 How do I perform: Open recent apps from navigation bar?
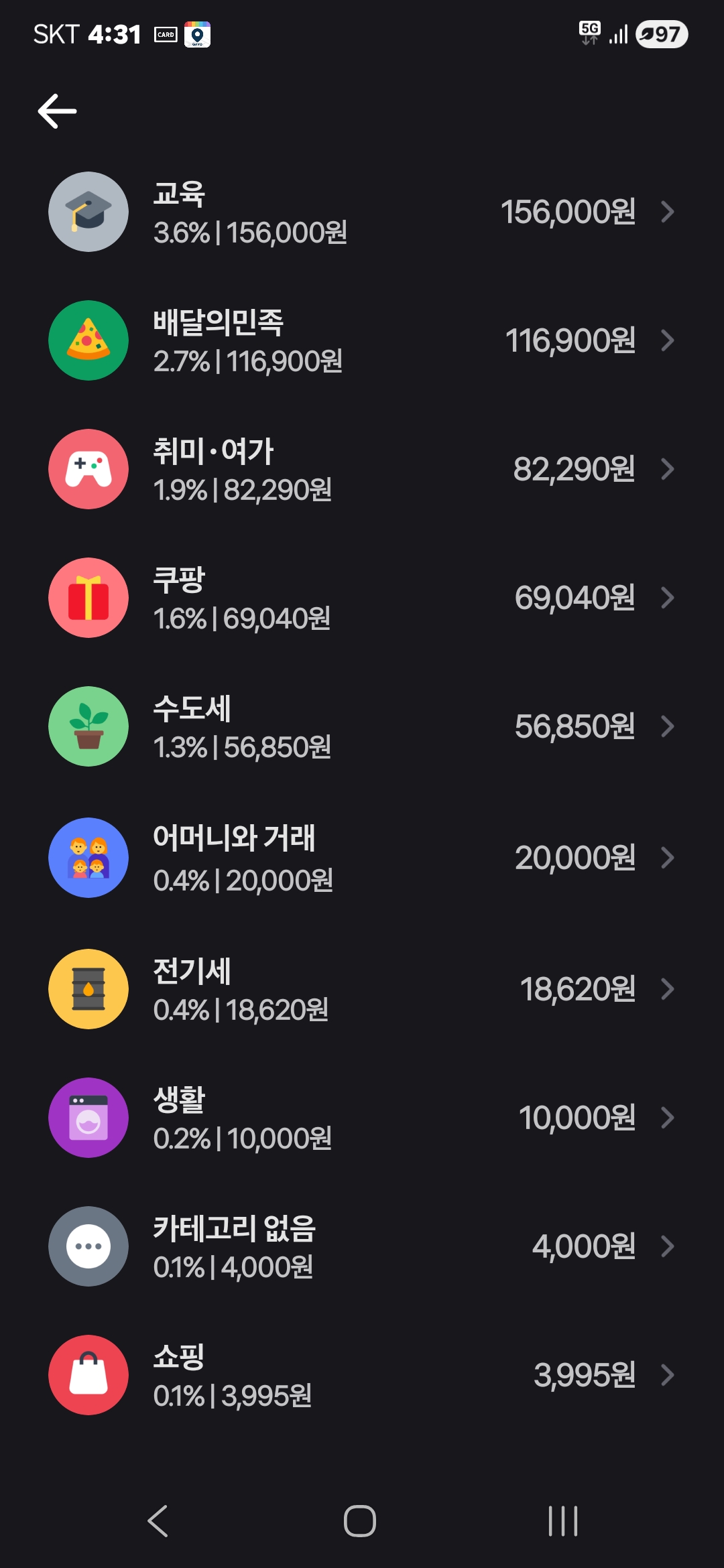coord(563,1520)
